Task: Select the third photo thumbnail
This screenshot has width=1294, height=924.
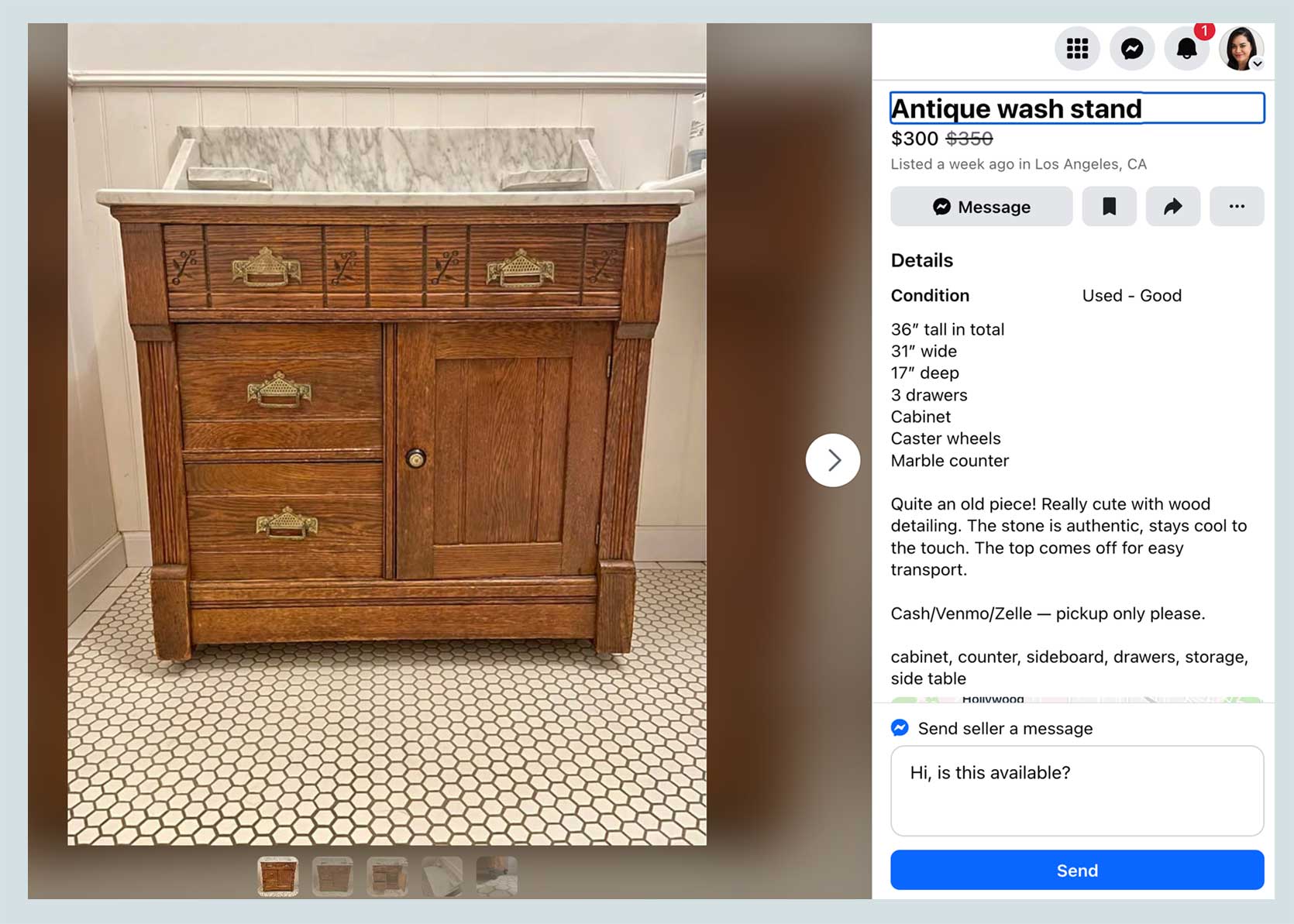Action: (387, 877)
